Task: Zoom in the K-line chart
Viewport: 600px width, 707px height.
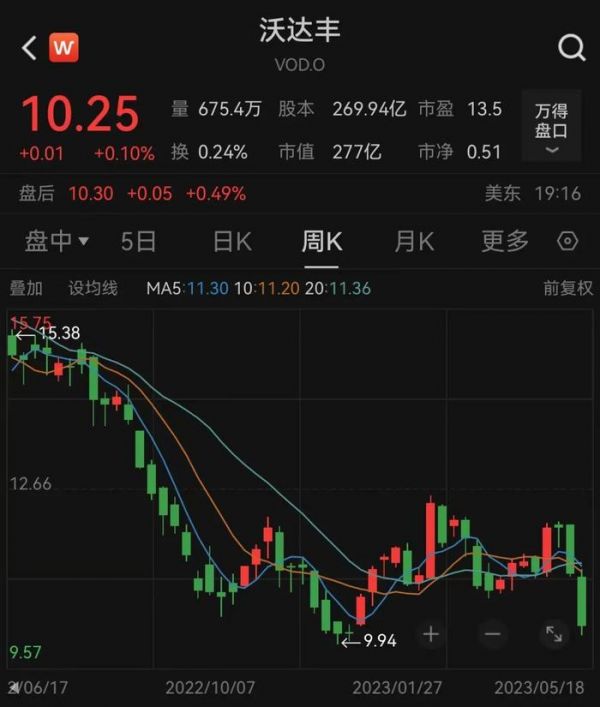Action: pos(431,634)
